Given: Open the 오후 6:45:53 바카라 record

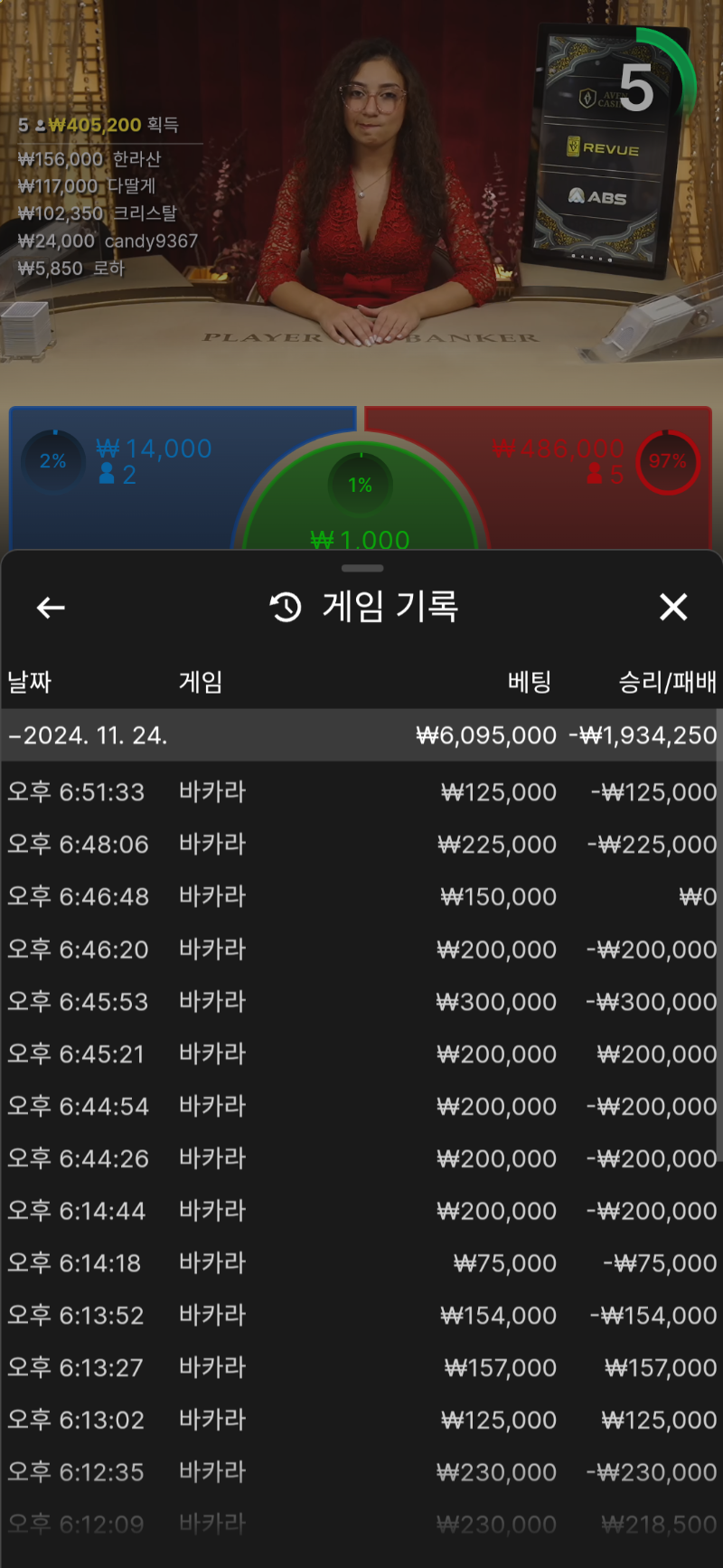Looking at the screenshot, I should point(361,1002).
